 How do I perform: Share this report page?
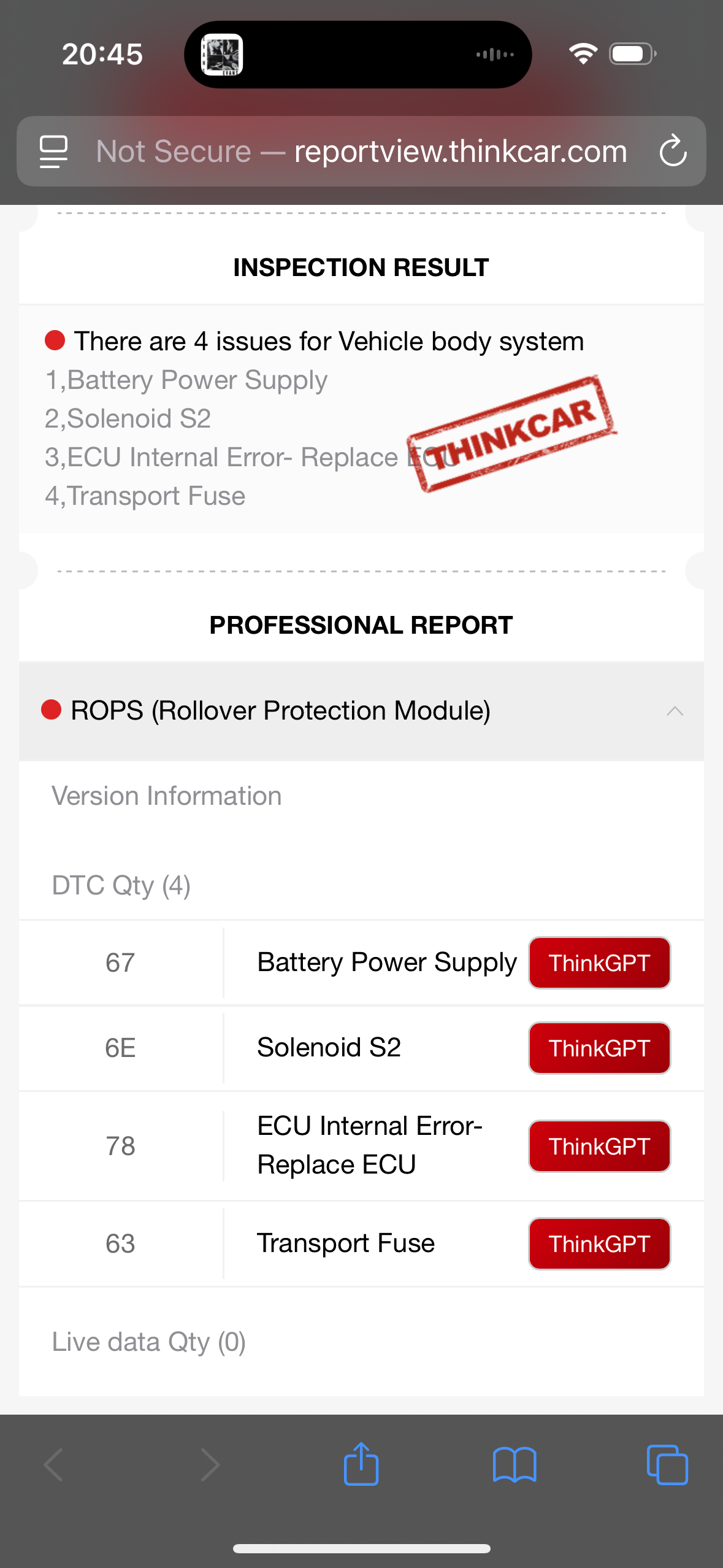click(x=361, y=1464)
